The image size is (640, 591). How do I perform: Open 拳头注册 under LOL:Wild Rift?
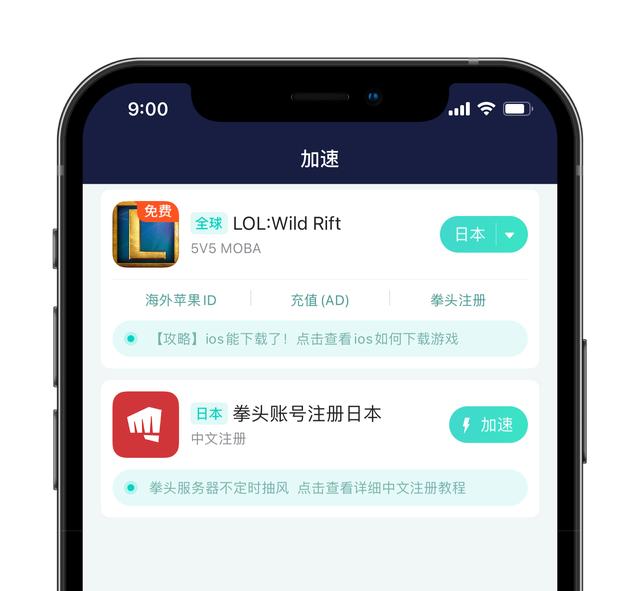pos(458,300)
